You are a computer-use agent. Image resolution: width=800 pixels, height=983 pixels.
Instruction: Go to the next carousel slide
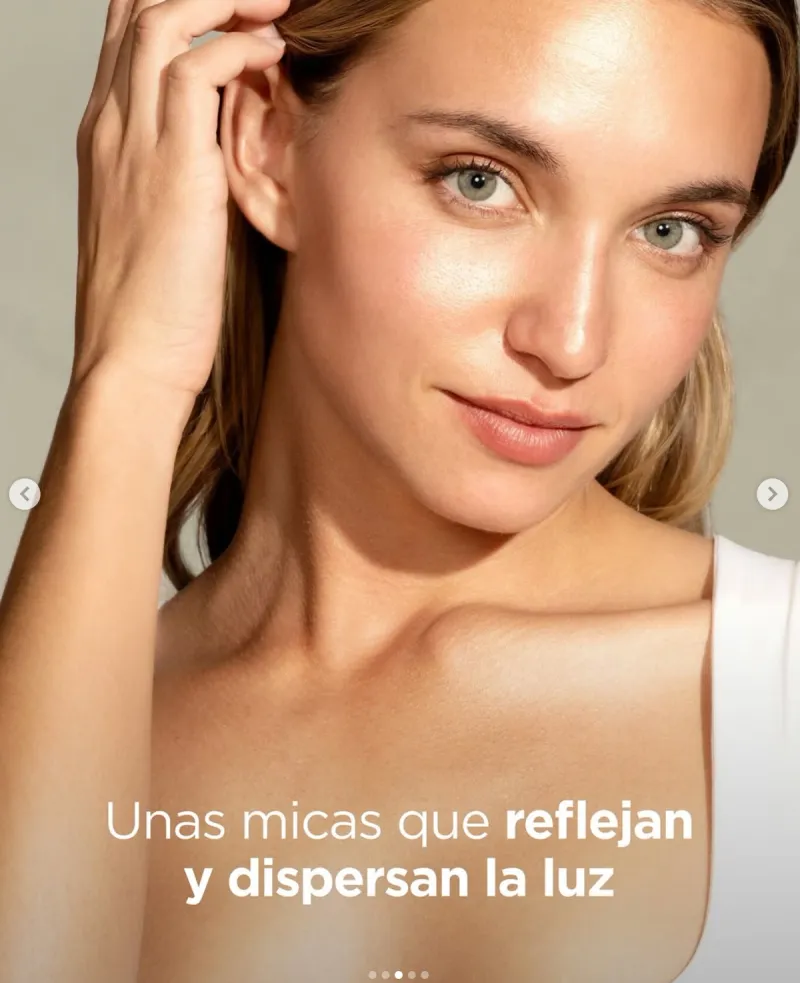tap(771, 494)
